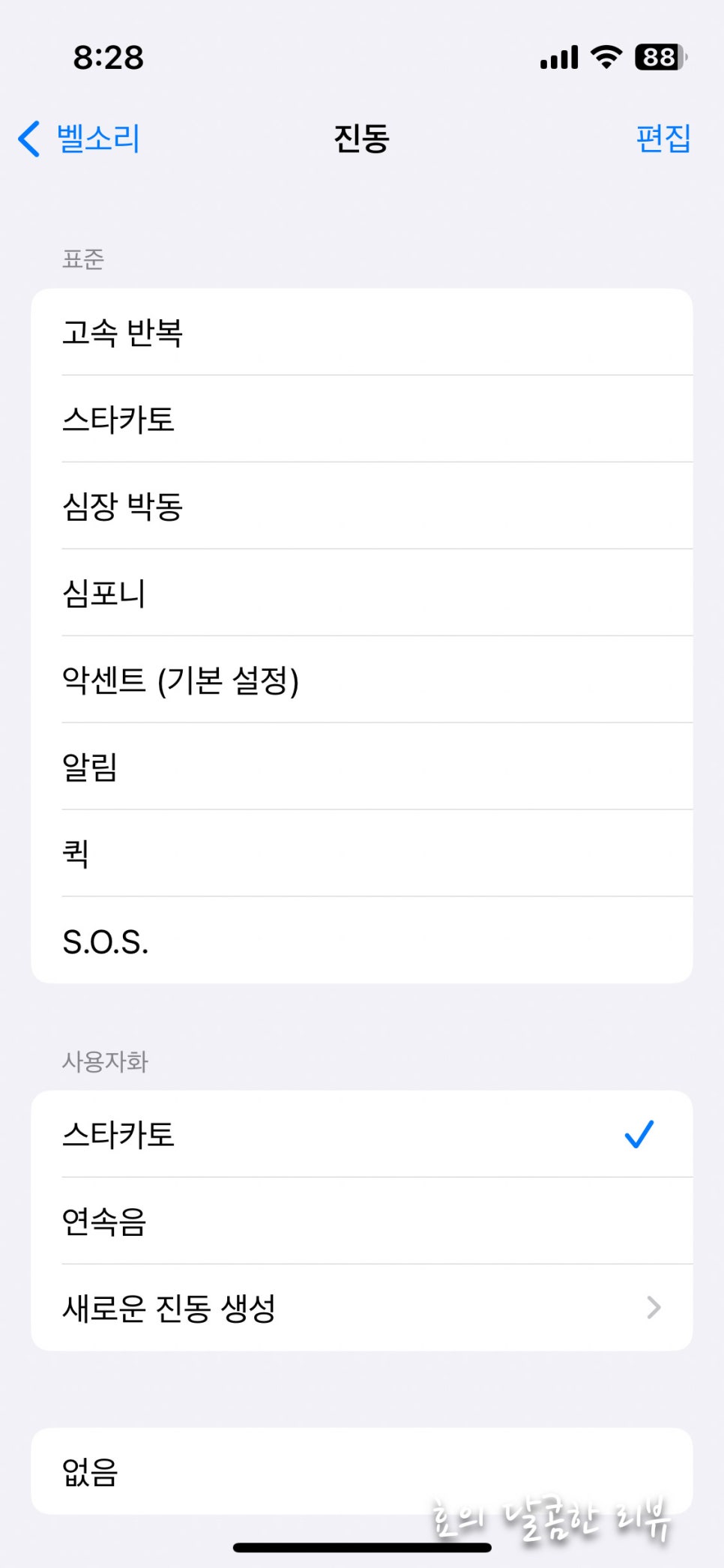Select the custom 연속음 vibration
Viewport: 724px width, 1568px height.
pos(362,1221)
